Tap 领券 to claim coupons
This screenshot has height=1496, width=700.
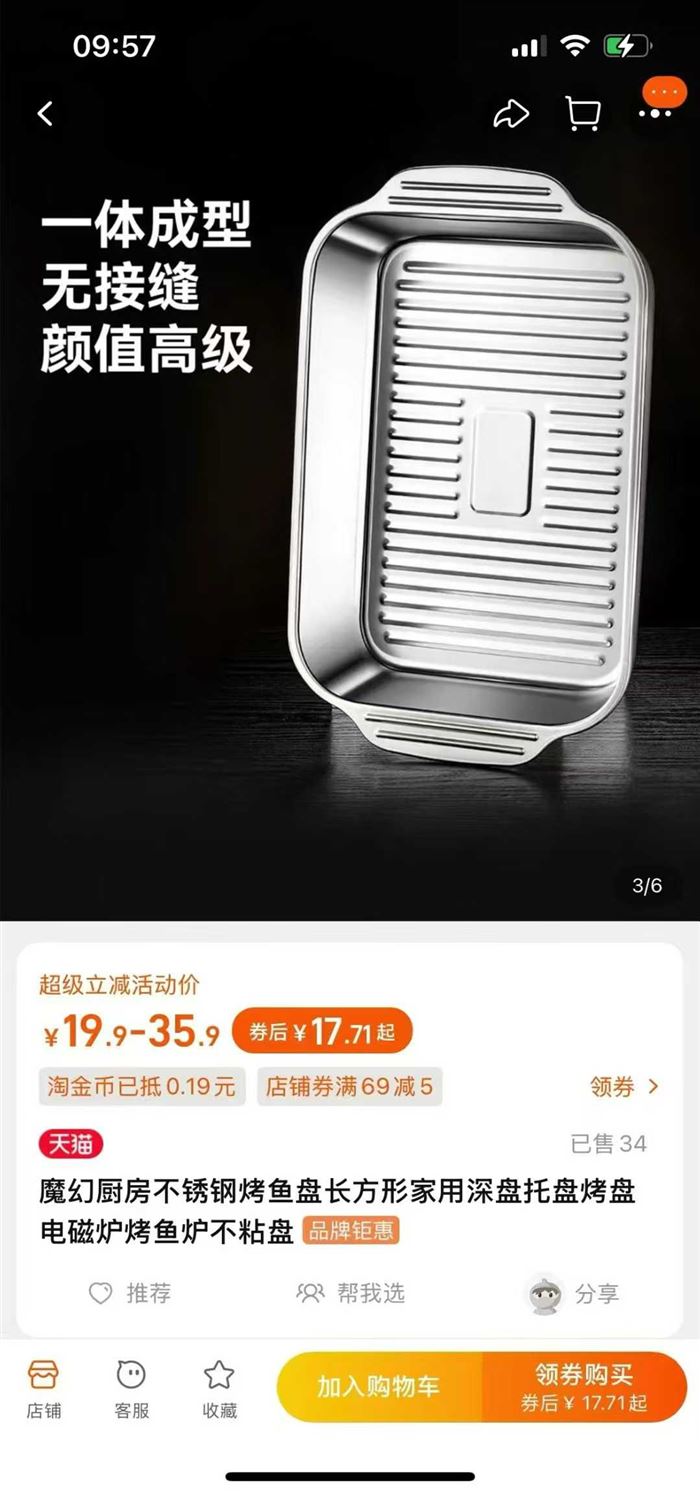(624, 1086)
